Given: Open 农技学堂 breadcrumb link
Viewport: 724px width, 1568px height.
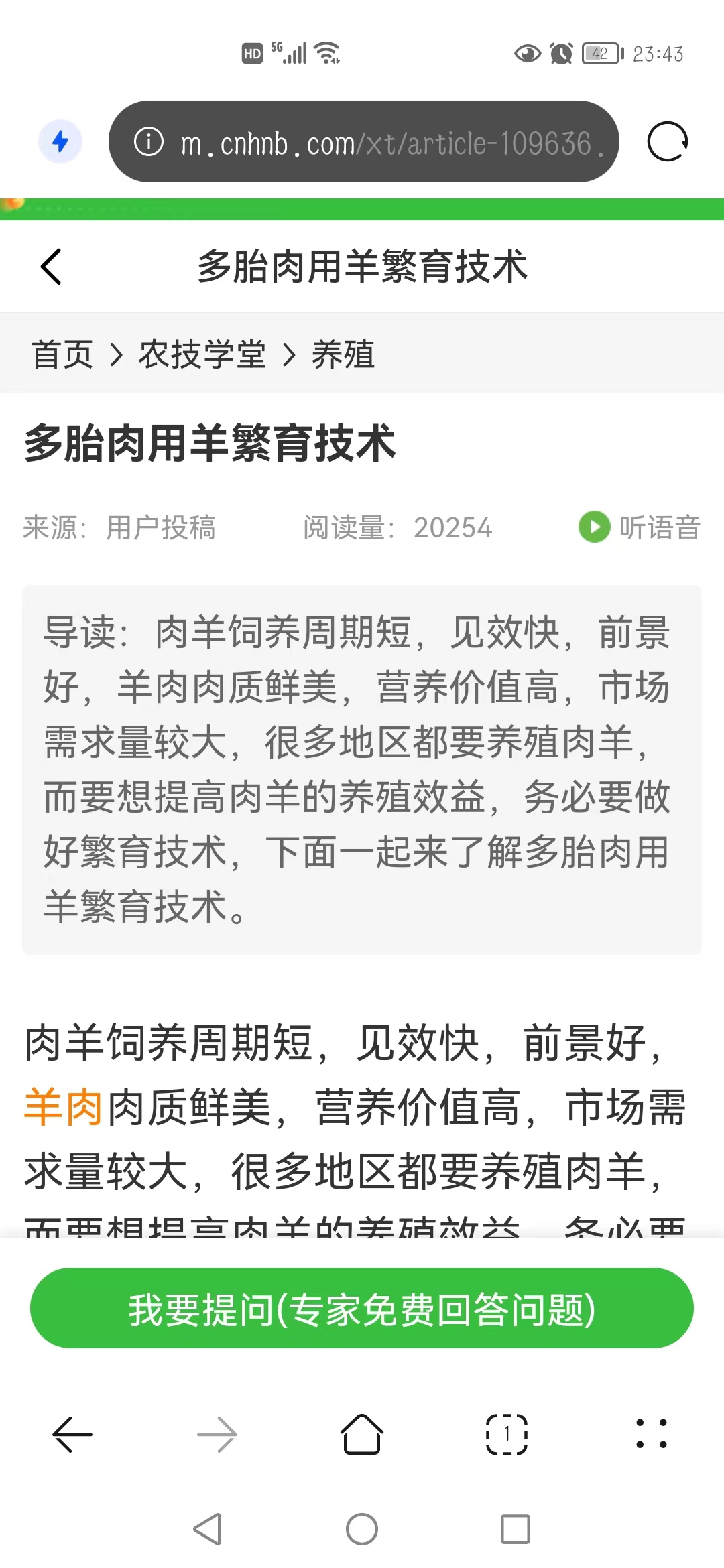Looking at the screenshot, I should point(202,354).
